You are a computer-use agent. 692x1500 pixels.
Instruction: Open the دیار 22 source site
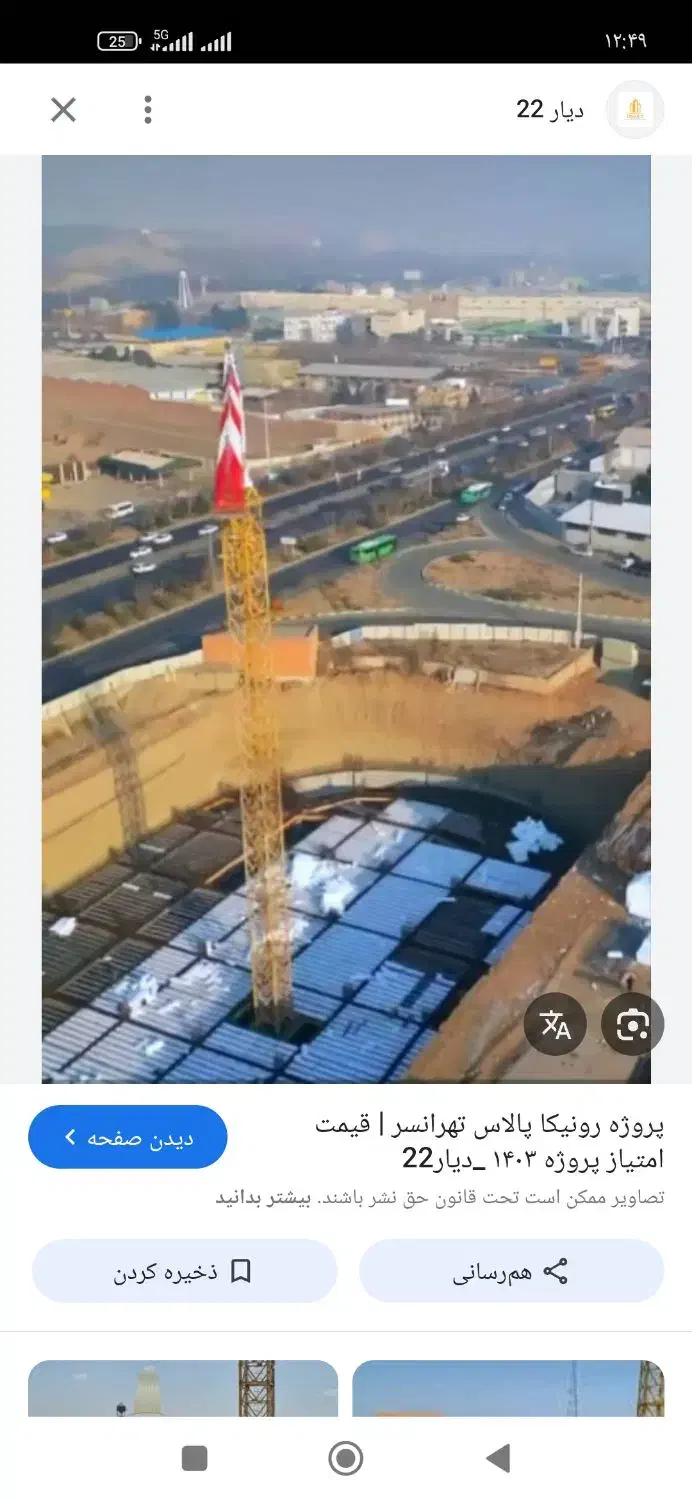[x=550, y=109]
